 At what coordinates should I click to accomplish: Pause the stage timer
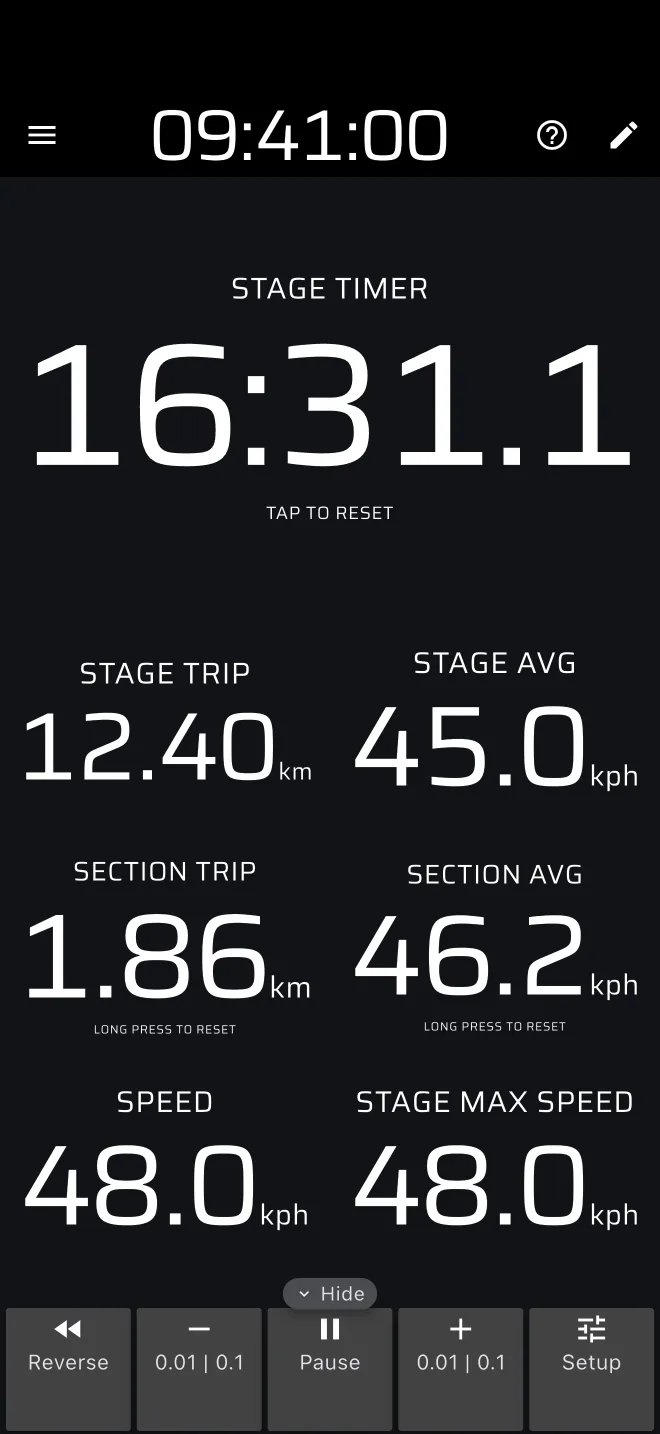click(x=330, y=1369)
